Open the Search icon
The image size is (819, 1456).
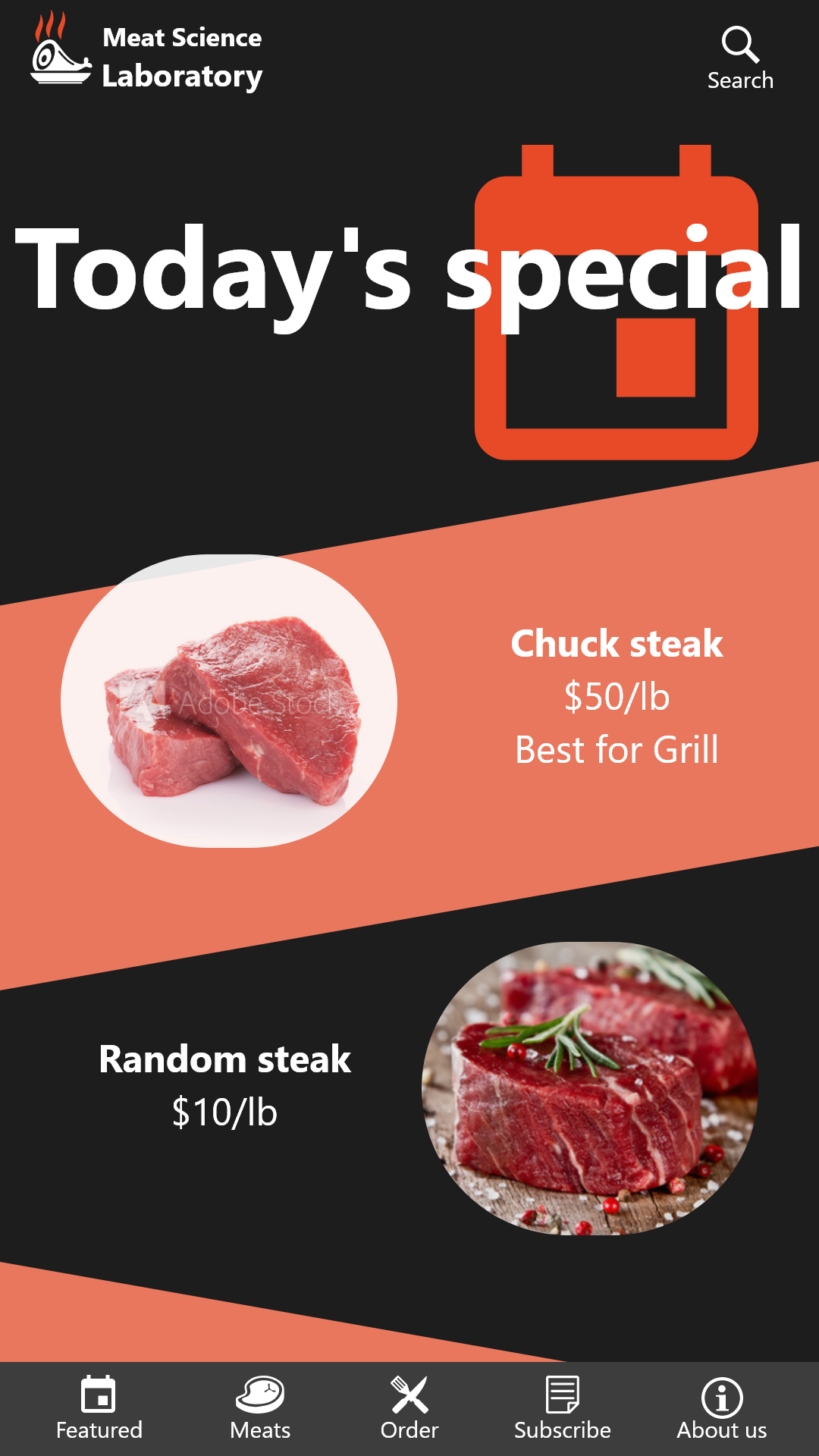740,57
